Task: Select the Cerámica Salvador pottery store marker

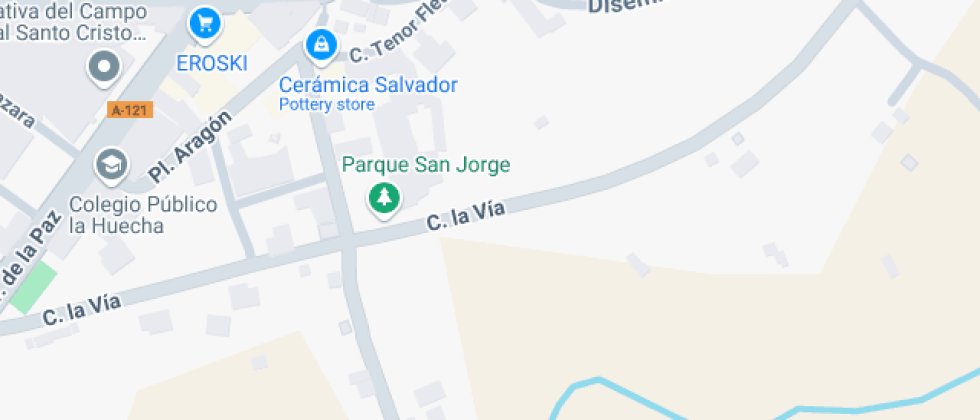Action: (320, 45)
